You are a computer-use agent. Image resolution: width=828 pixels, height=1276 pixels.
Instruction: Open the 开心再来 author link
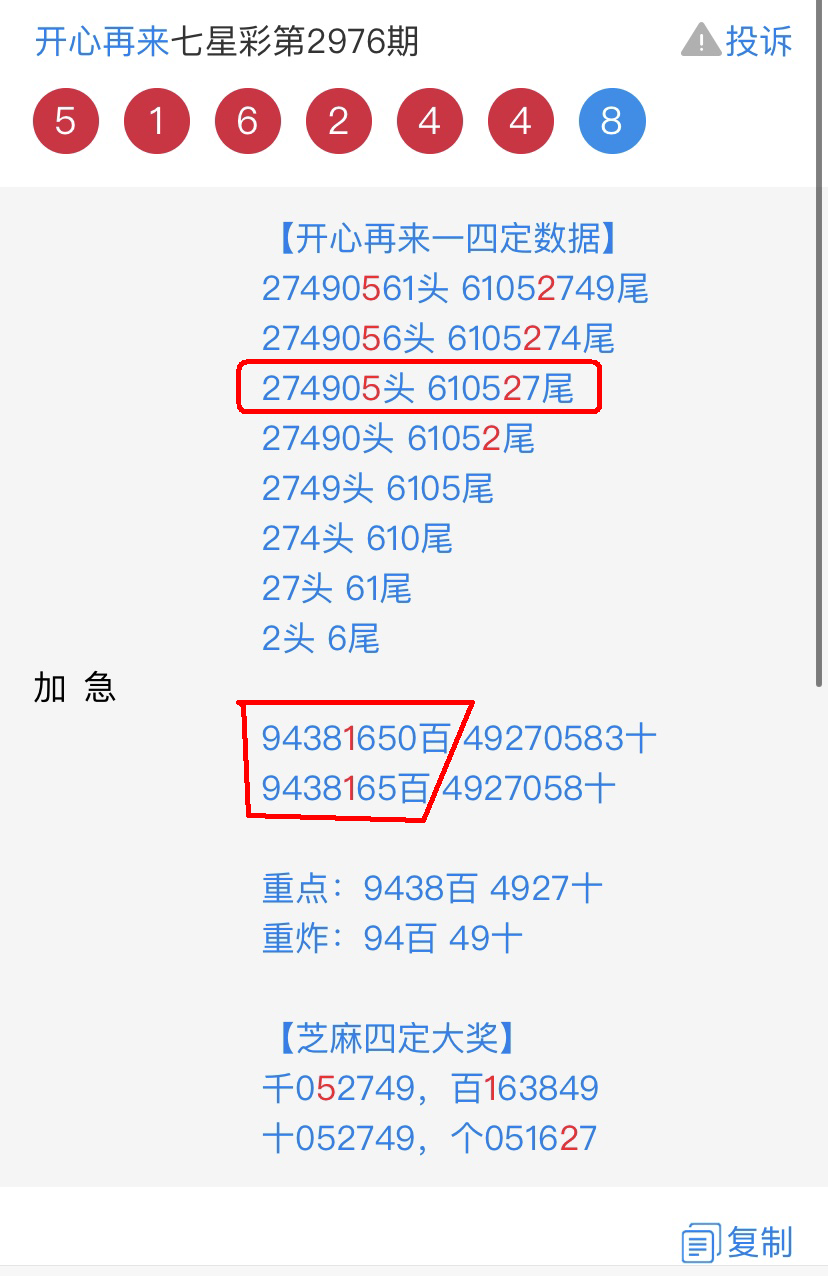click(x=102, y=42)
